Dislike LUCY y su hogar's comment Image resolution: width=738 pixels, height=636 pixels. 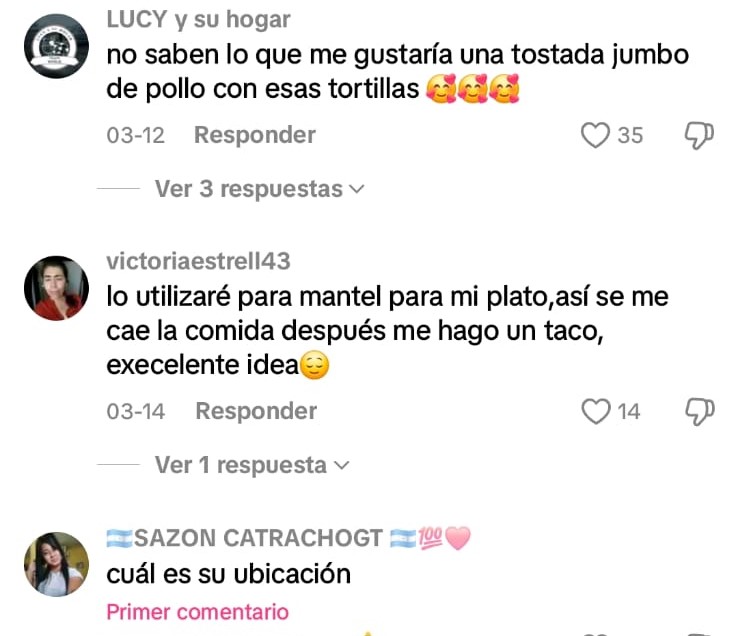(x=699, y=135)
